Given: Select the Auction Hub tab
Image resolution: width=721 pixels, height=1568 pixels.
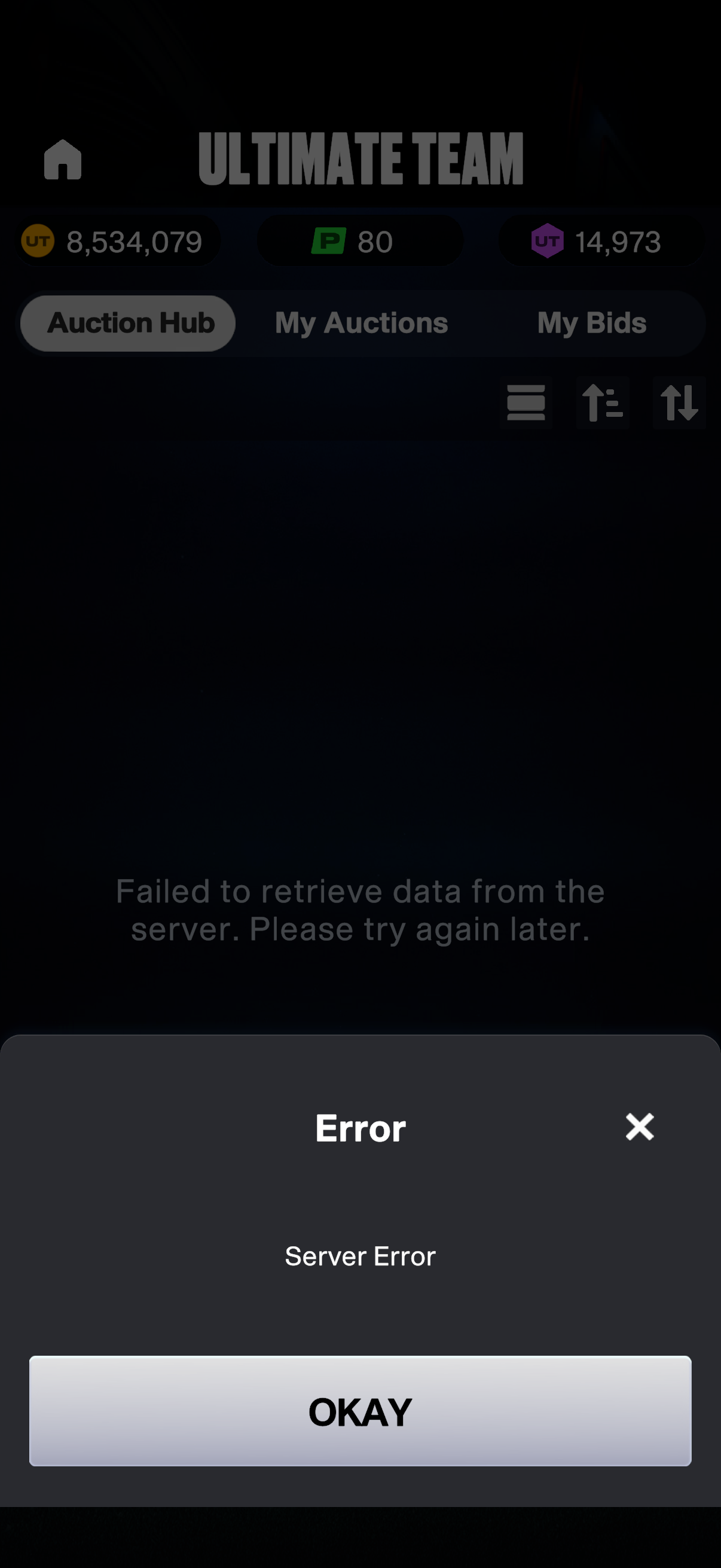Looking at the screenshot, I should coord(131,322).
